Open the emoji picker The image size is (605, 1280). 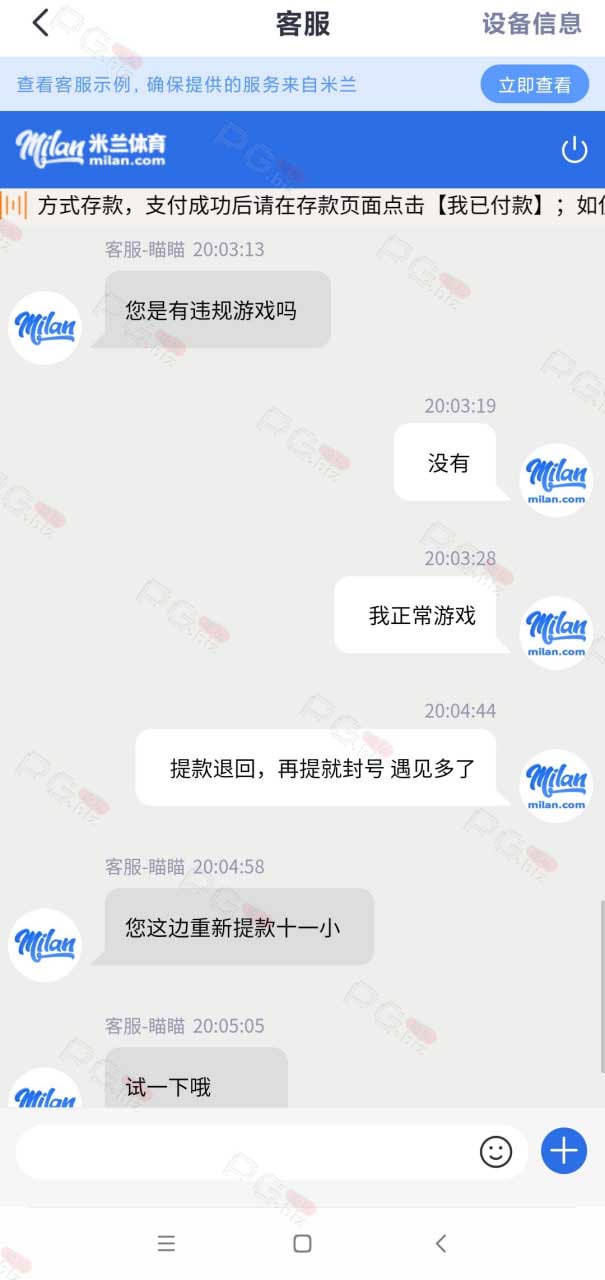[496, 1152]
